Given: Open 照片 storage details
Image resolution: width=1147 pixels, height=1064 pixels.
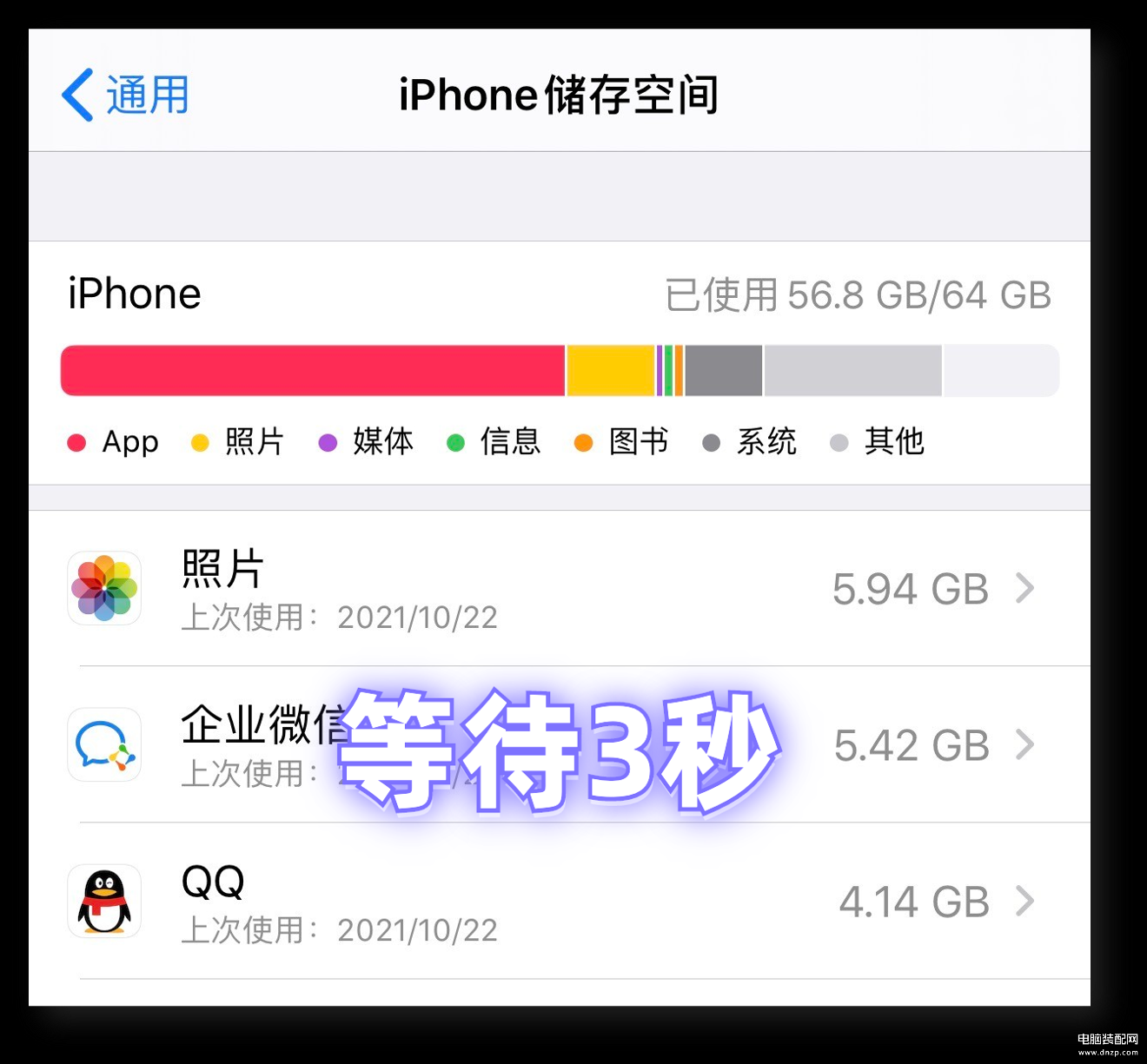Looking at the screenshot, I should (x=556, y=589).
